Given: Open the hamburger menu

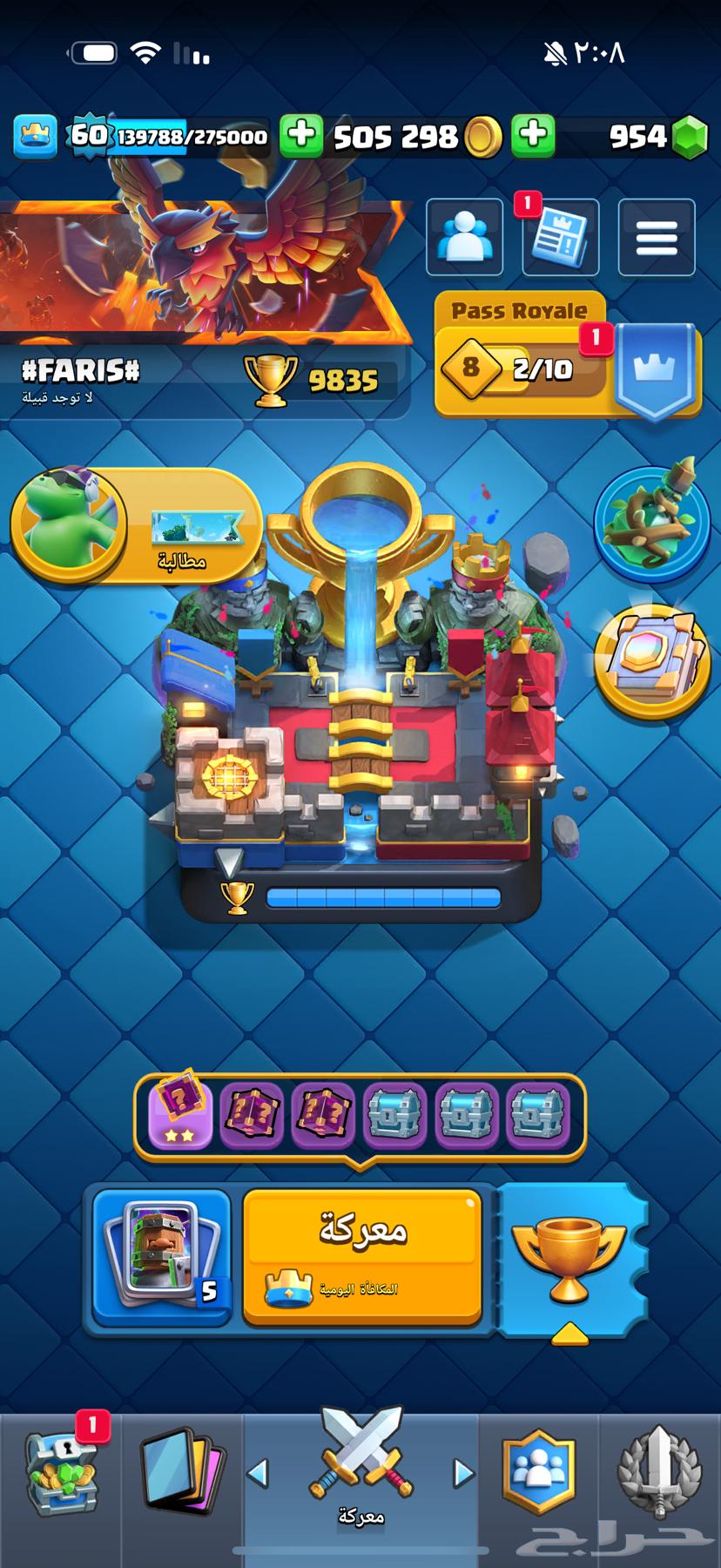Looking at the screenshot, I should (657, 237).
